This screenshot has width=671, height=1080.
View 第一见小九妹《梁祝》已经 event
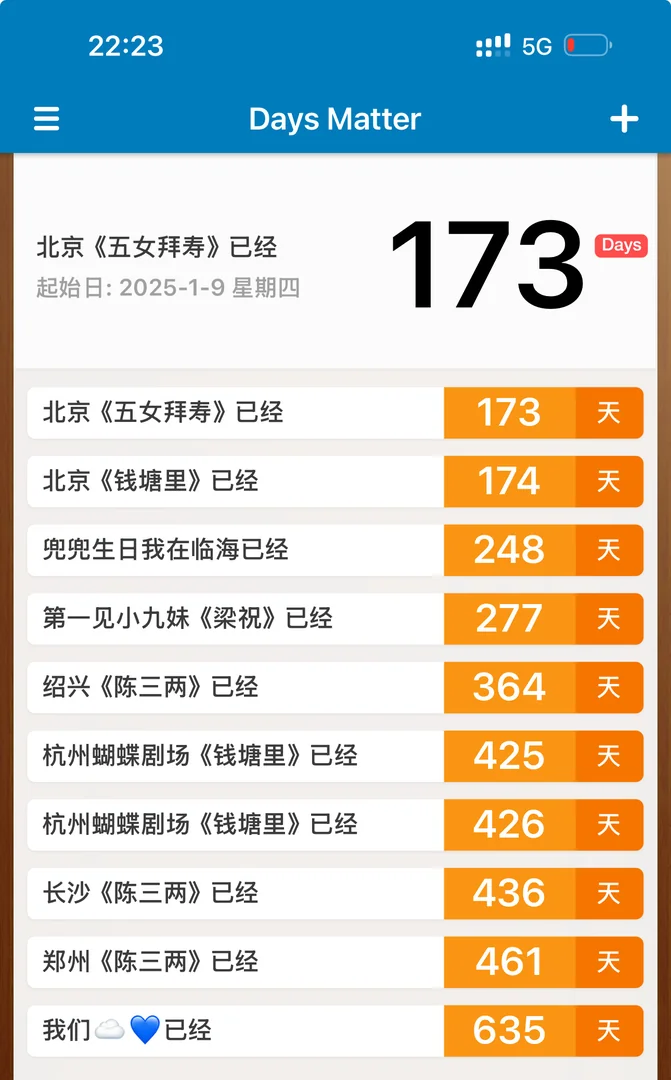click(x=335, y=619)
